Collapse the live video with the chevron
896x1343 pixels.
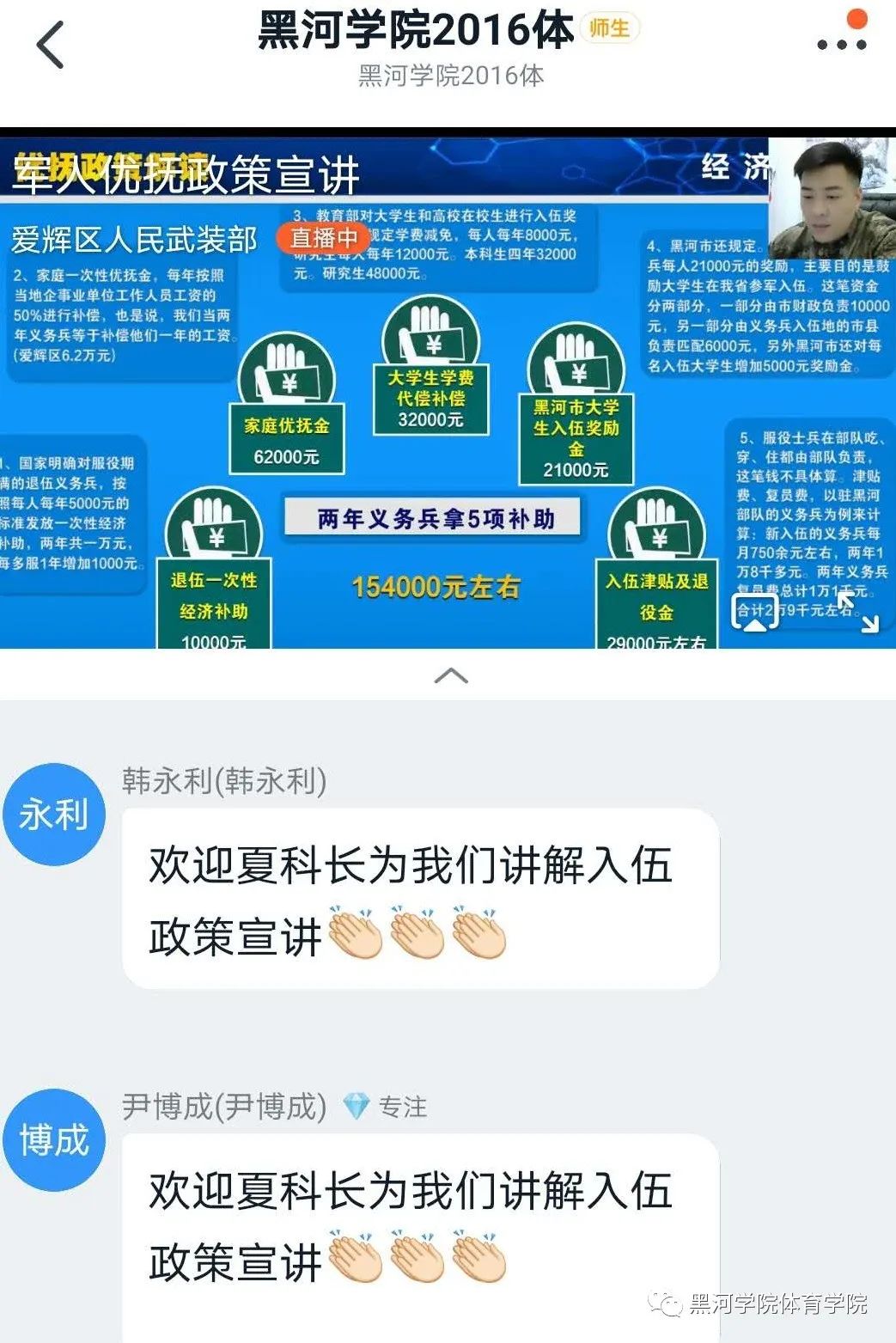(x=451, y=675)
